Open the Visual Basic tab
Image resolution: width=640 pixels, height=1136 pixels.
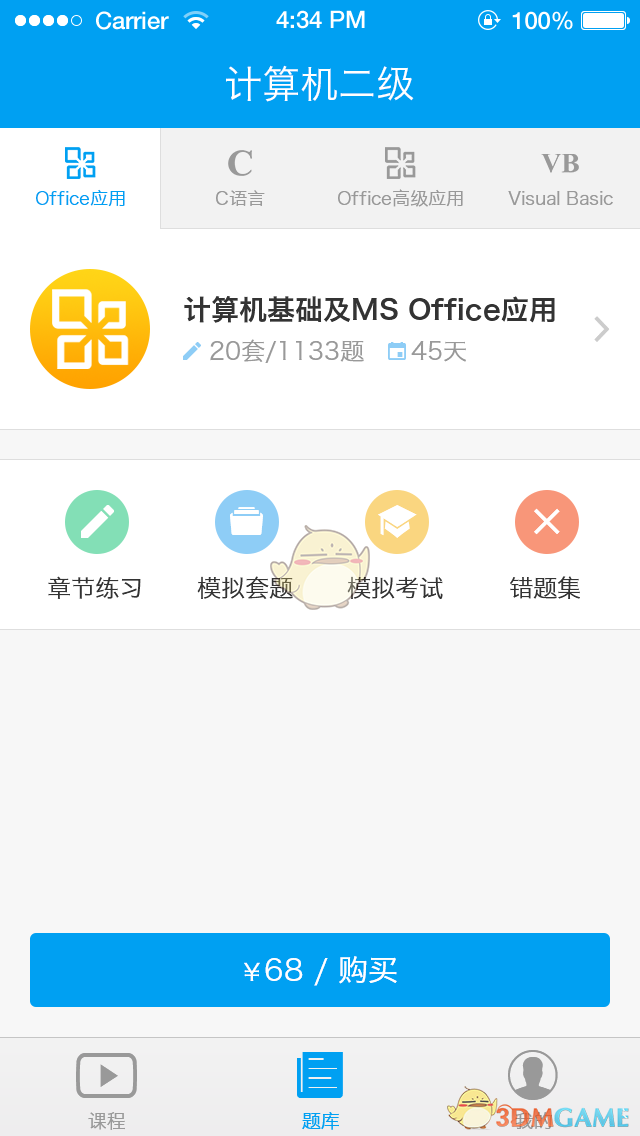pos(560,178)
